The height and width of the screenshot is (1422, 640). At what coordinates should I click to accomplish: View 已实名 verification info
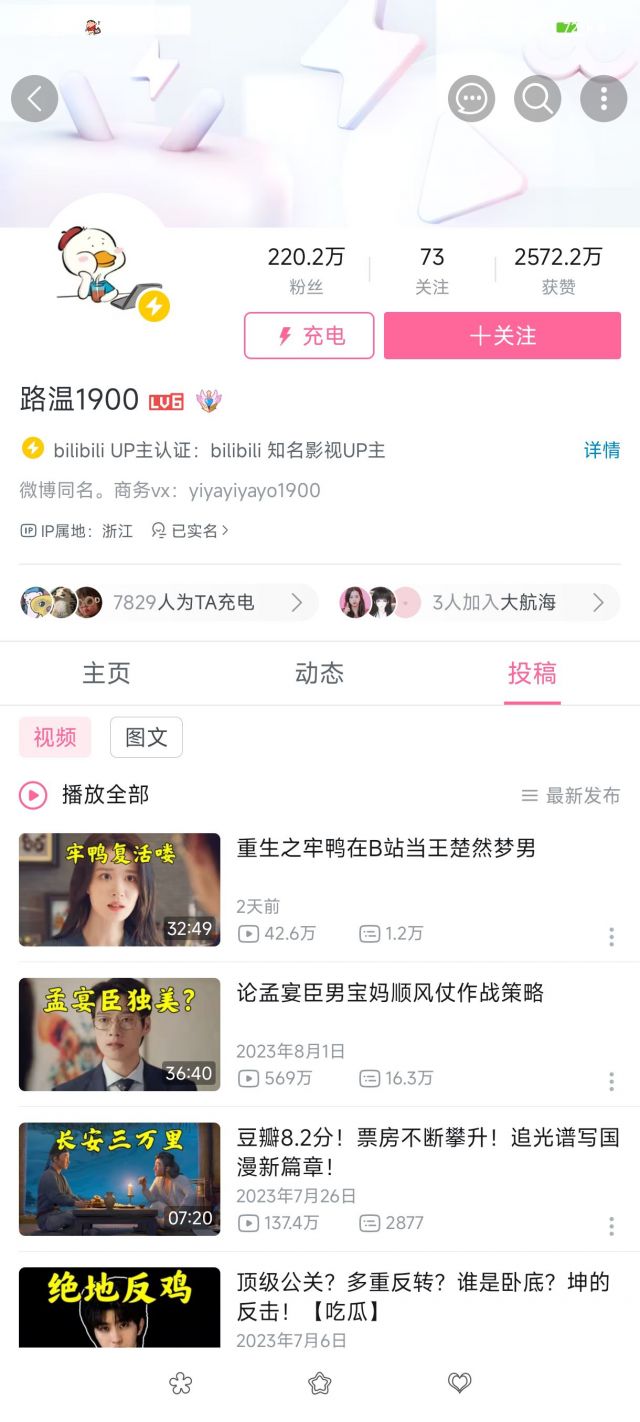tap(190, 531)
